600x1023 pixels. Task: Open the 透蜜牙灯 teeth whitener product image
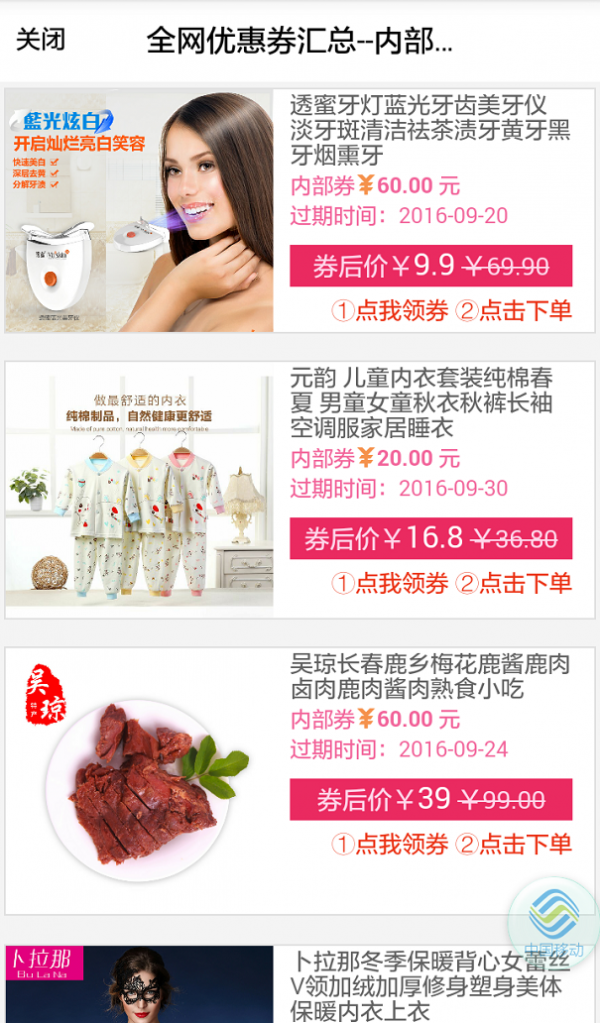pyautogui.click(x=139, y=211)
